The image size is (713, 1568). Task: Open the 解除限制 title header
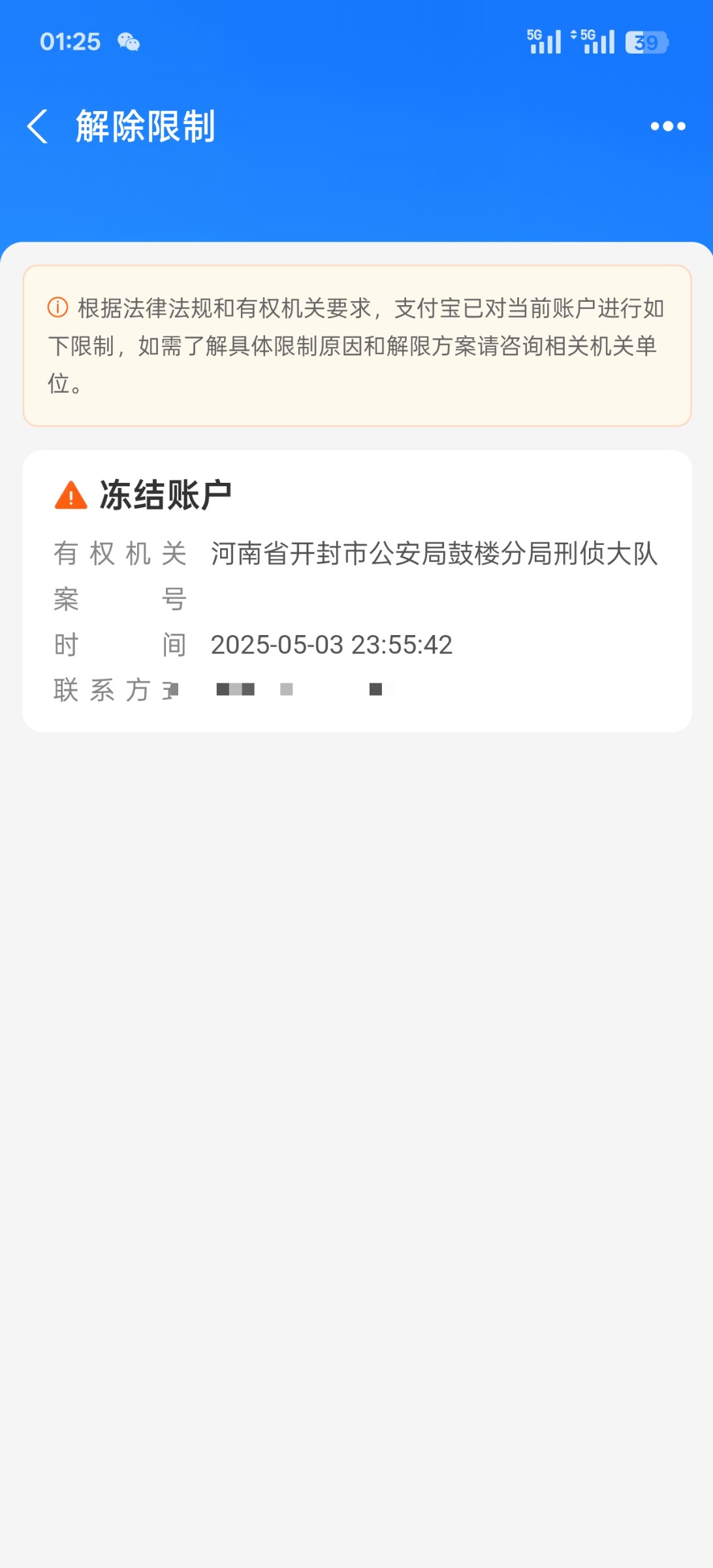(146, 126)
